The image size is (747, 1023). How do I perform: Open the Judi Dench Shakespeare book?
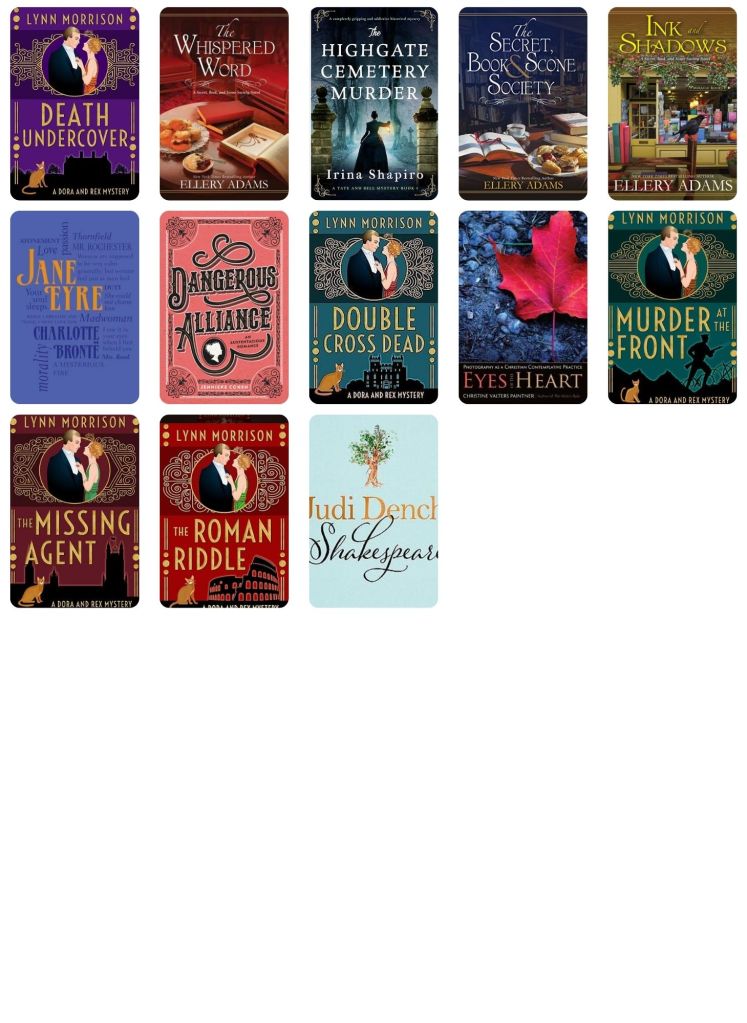coord(374,511)
